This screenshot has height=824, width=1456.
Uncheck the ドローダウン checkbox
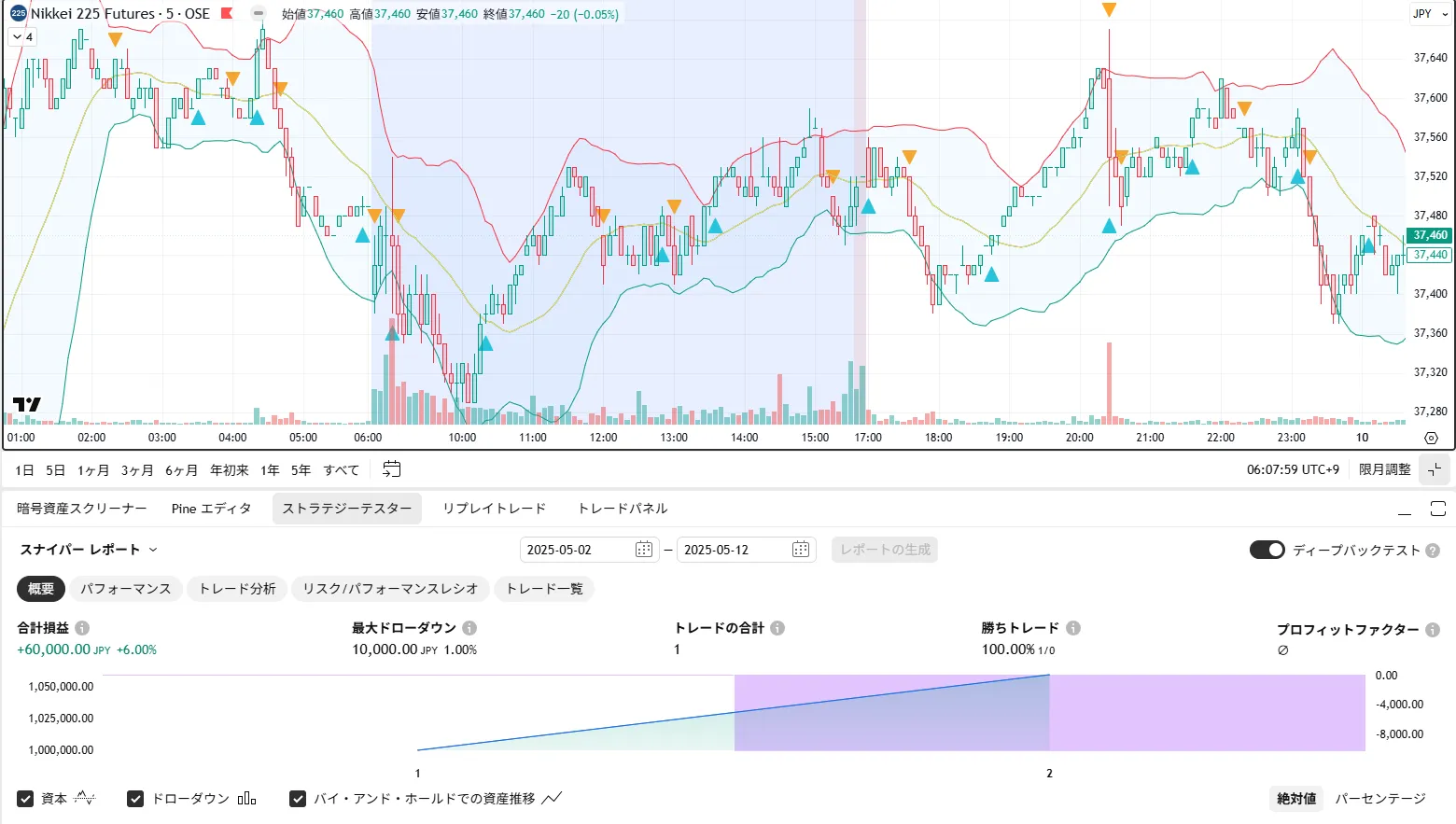click(135, 799)
